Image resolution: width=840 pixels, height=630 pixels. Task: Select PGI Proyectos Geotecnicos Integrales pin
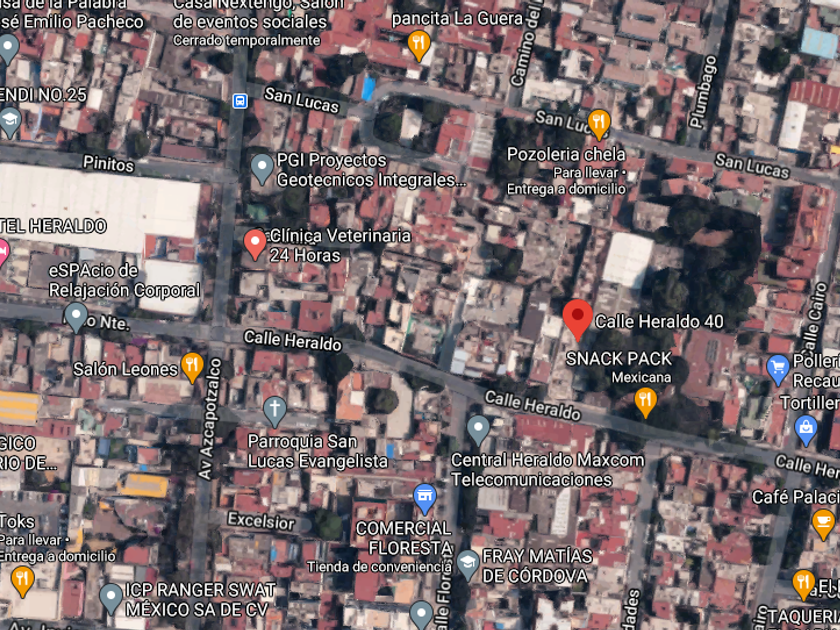click(x=262, y=169)
